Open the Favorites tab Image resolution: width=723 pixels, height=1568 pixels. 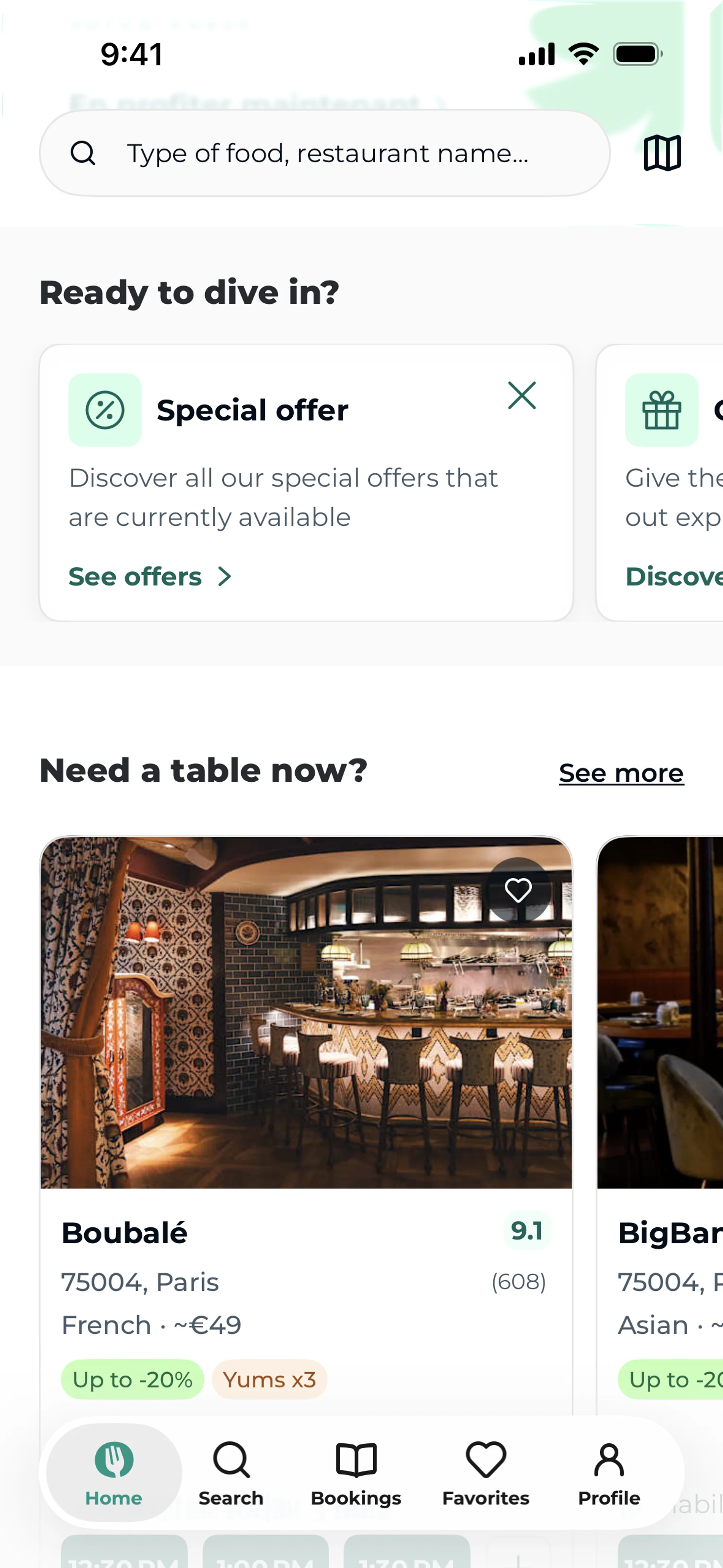[x=486, y=1472]
